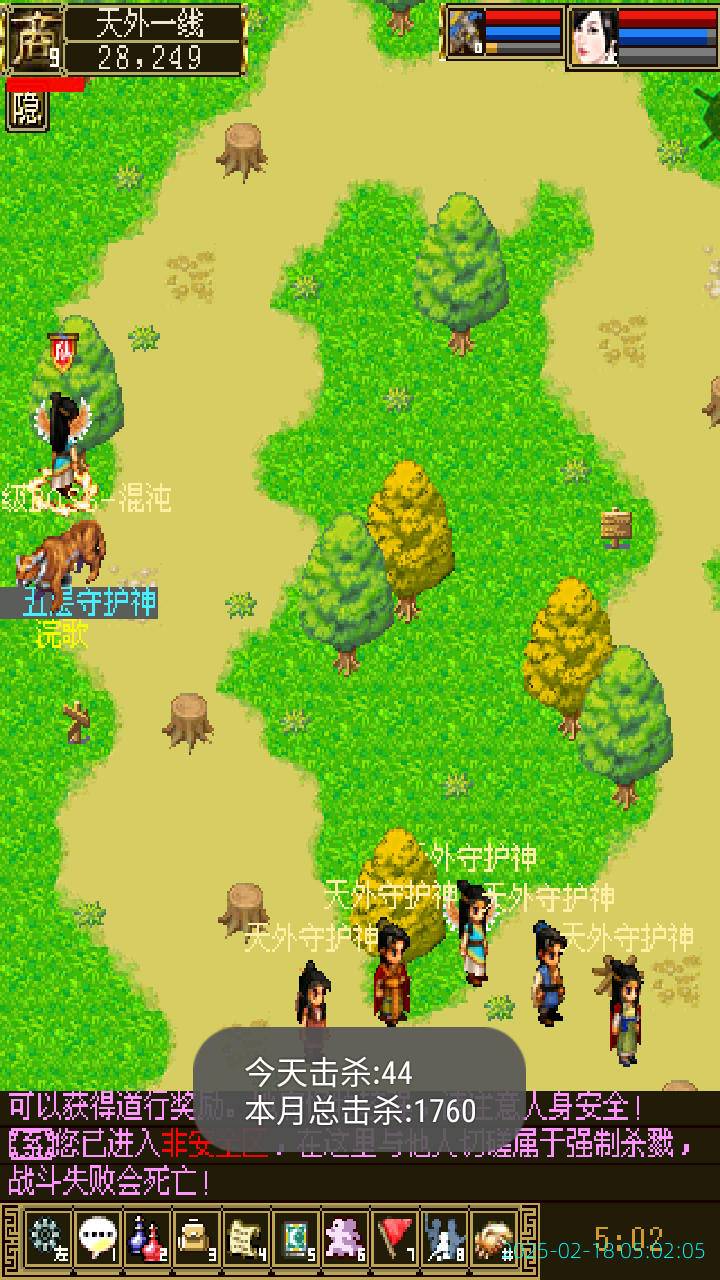Use the potion bottles shortcut

click(x=147, y=1236)
